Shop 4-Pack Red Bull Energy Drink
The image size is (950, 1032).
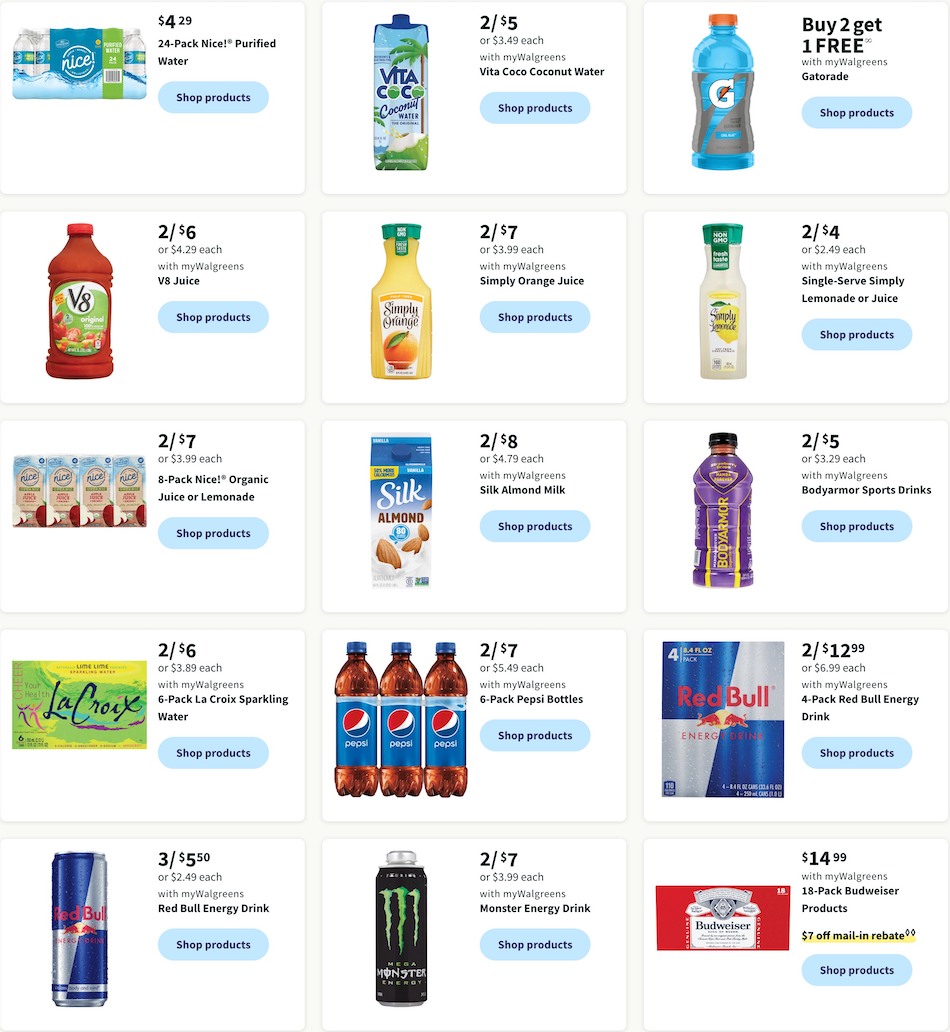coord(856,753)
